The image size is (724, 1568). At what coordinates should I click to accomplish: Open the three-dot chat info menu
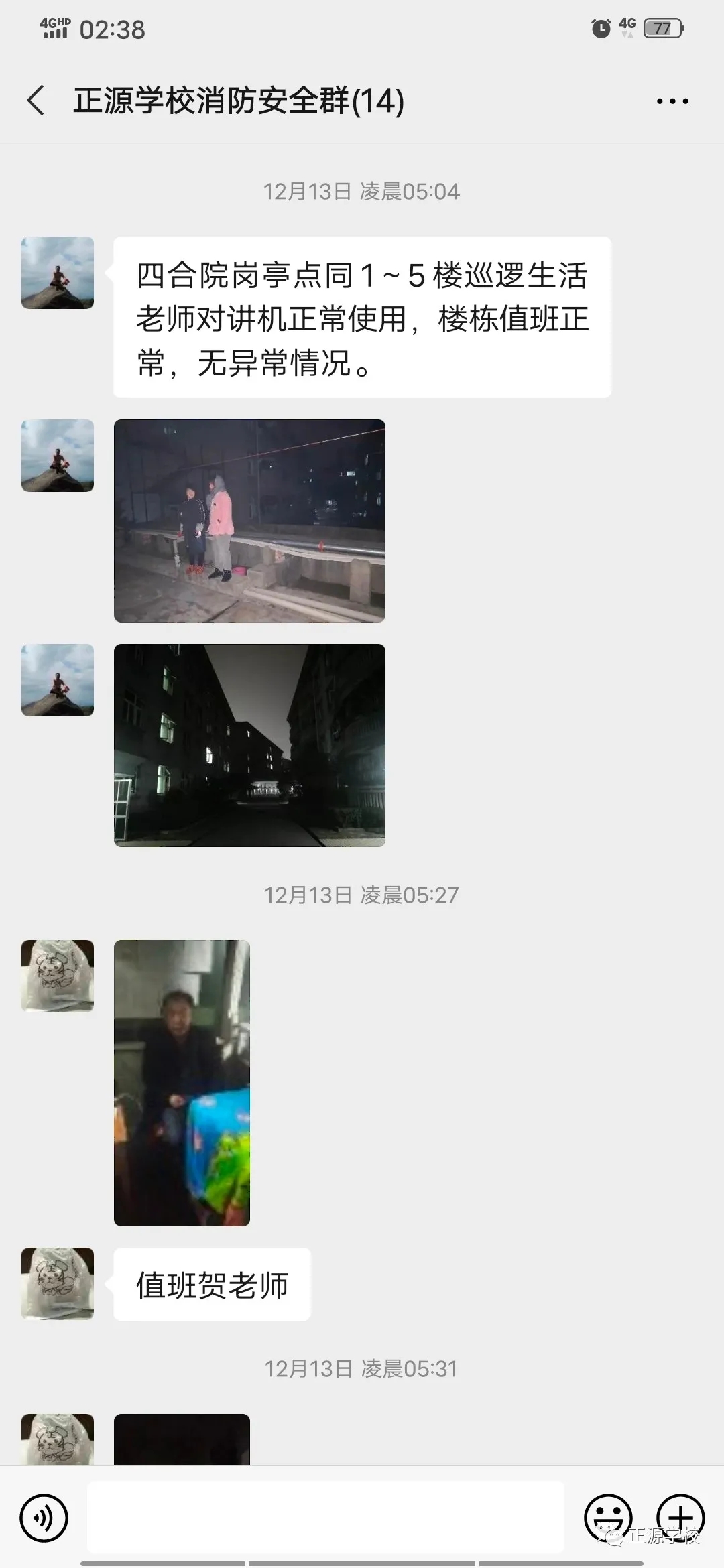[672, 101]
